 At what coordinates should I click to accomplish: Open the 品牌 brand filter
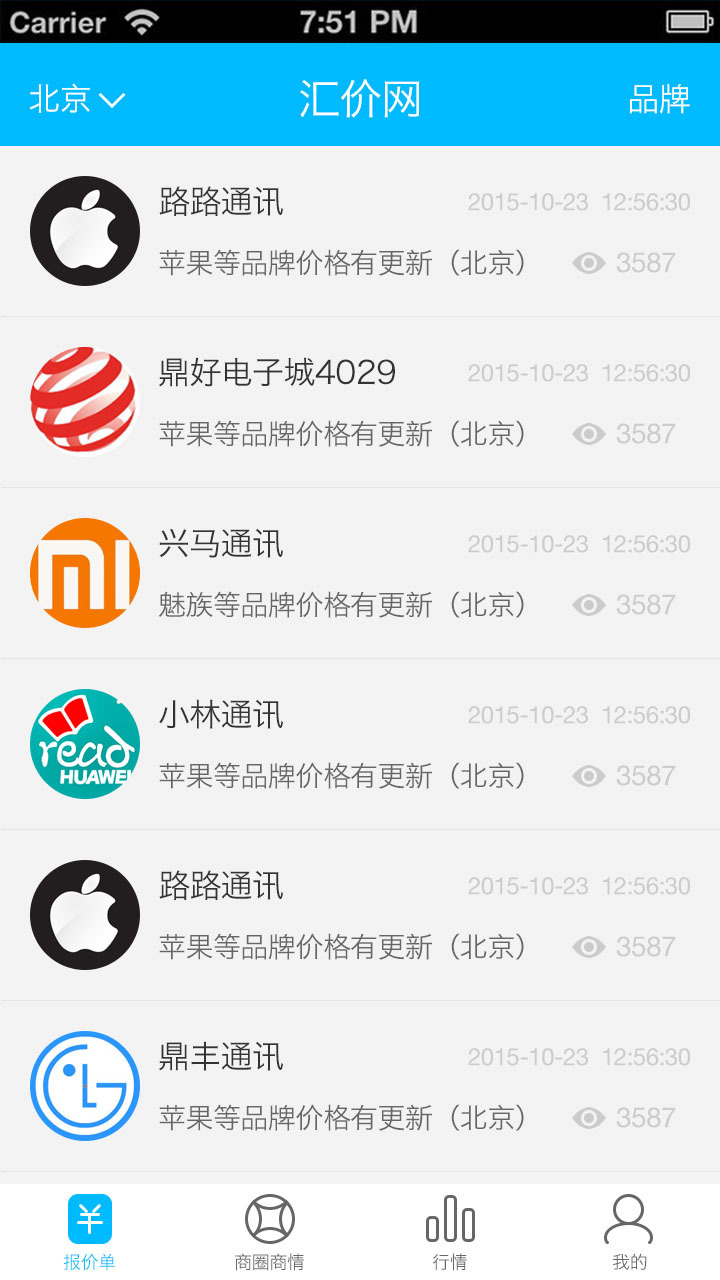pyautogui.click(x=659, y=99)
